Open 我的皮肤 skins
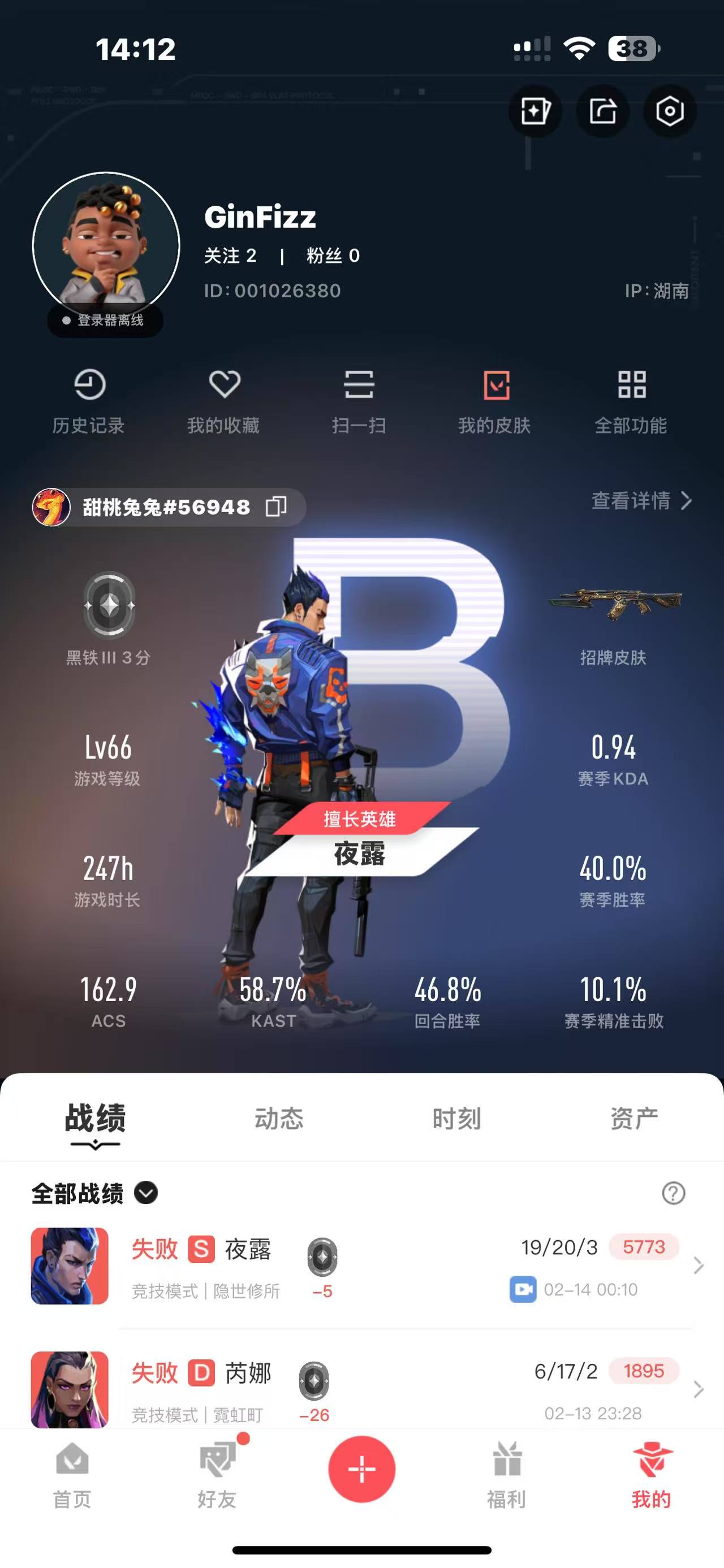Screen dimensions: 724x1568 (x=494, y=402)
